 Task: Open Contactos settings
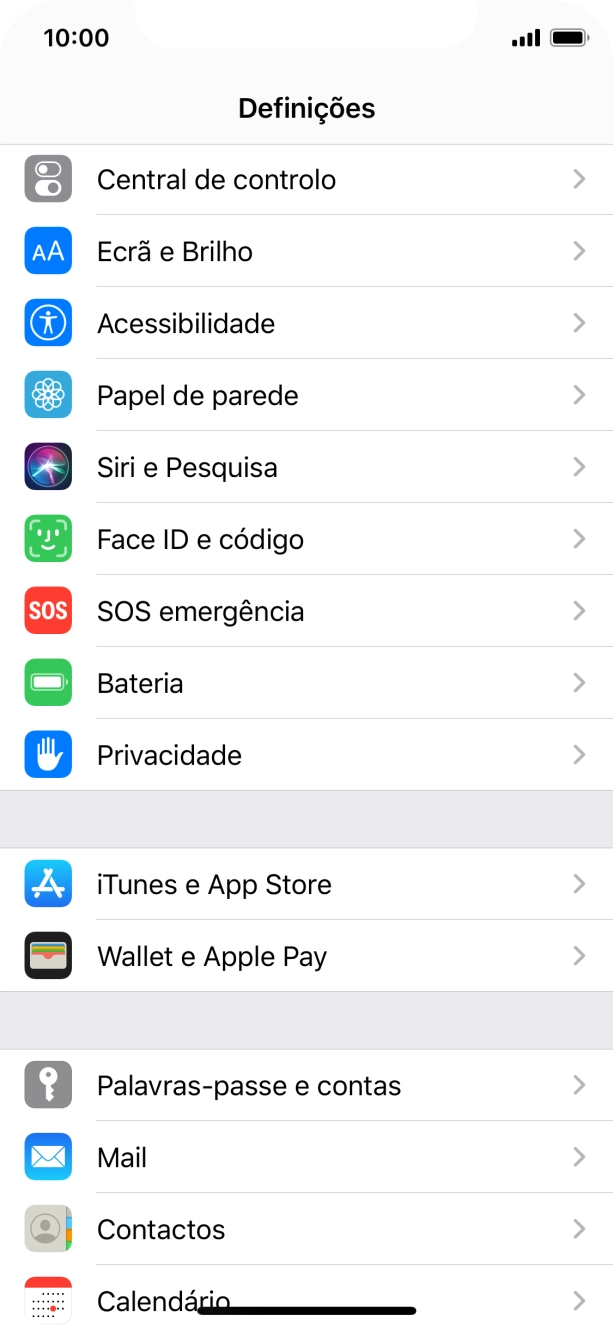tap(306, 1230)
